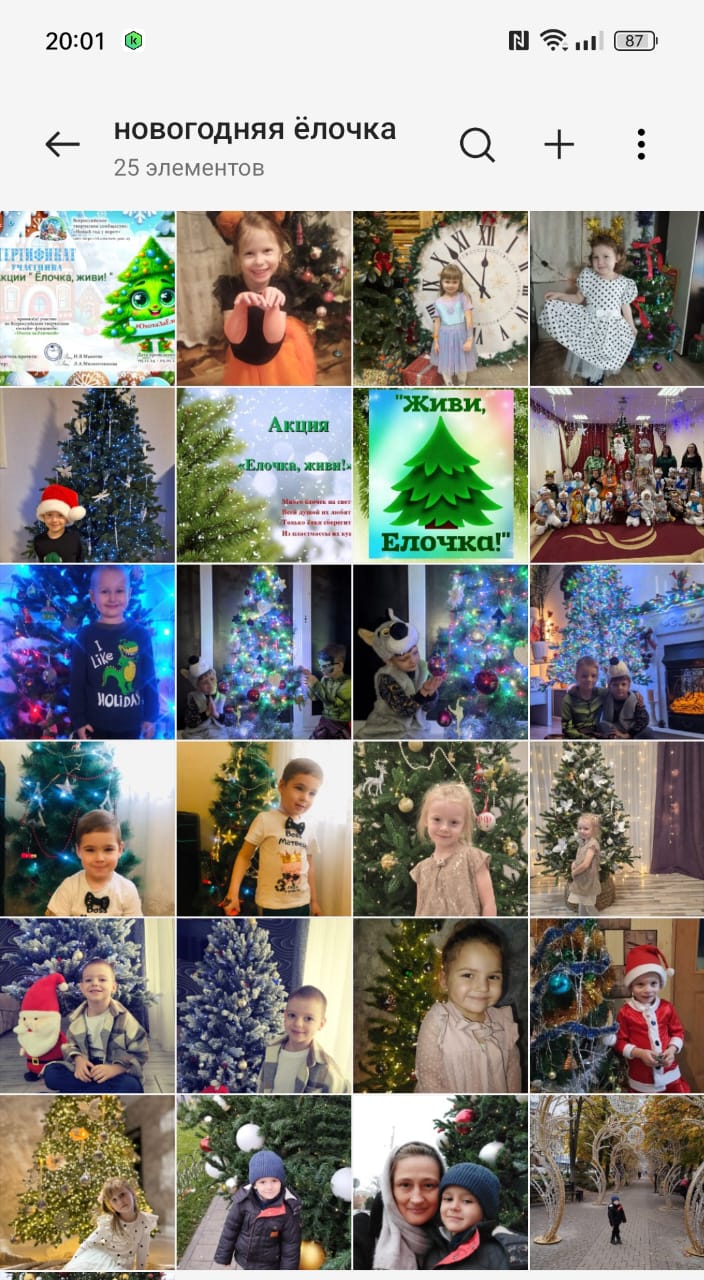Open search in the album
This screenshot has height=1280, width=704.
[477, 145]
